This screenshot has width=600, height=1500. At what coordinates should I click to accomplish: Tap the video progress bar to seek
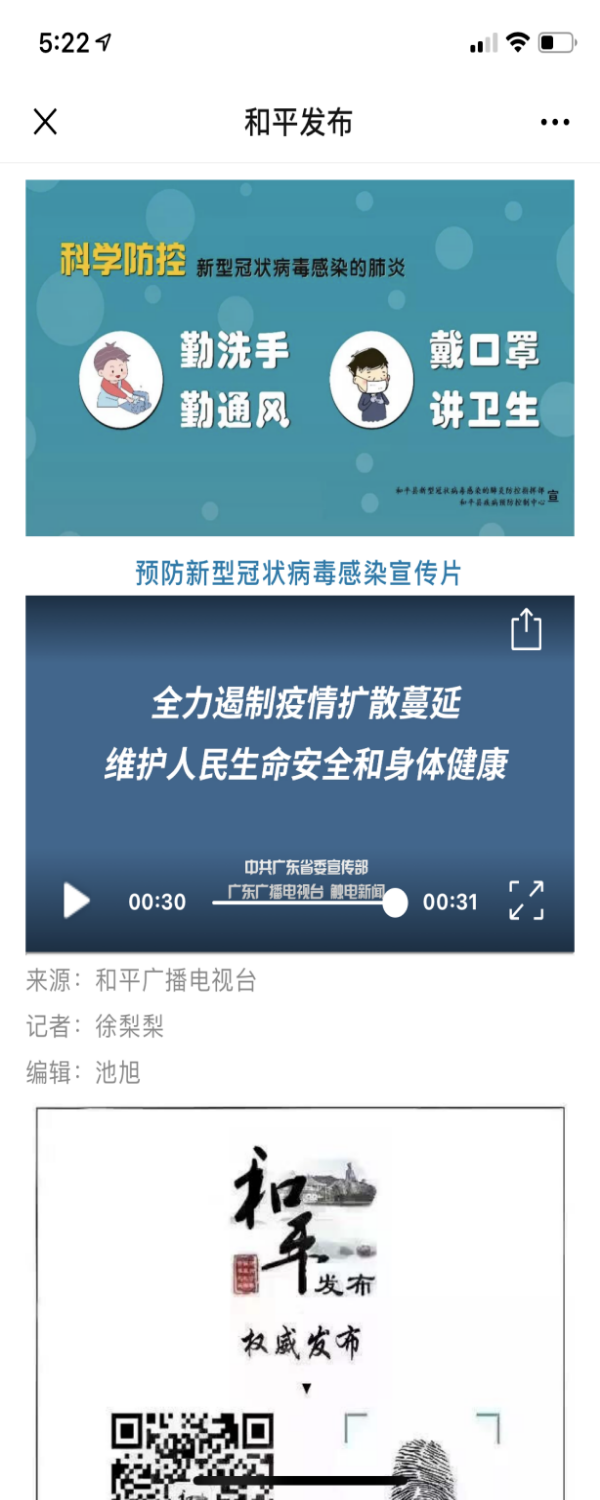pyautogui.click(x=300, y=902)
